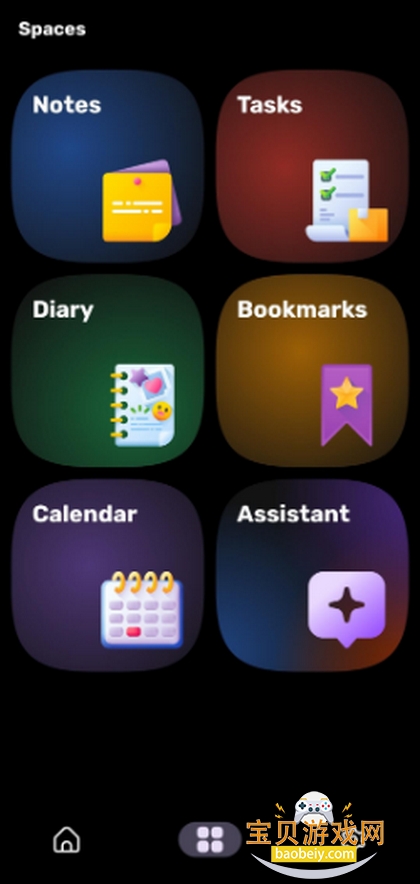Select the spaces grid tab
Screen dimensions: 420x884
[210, 839]
